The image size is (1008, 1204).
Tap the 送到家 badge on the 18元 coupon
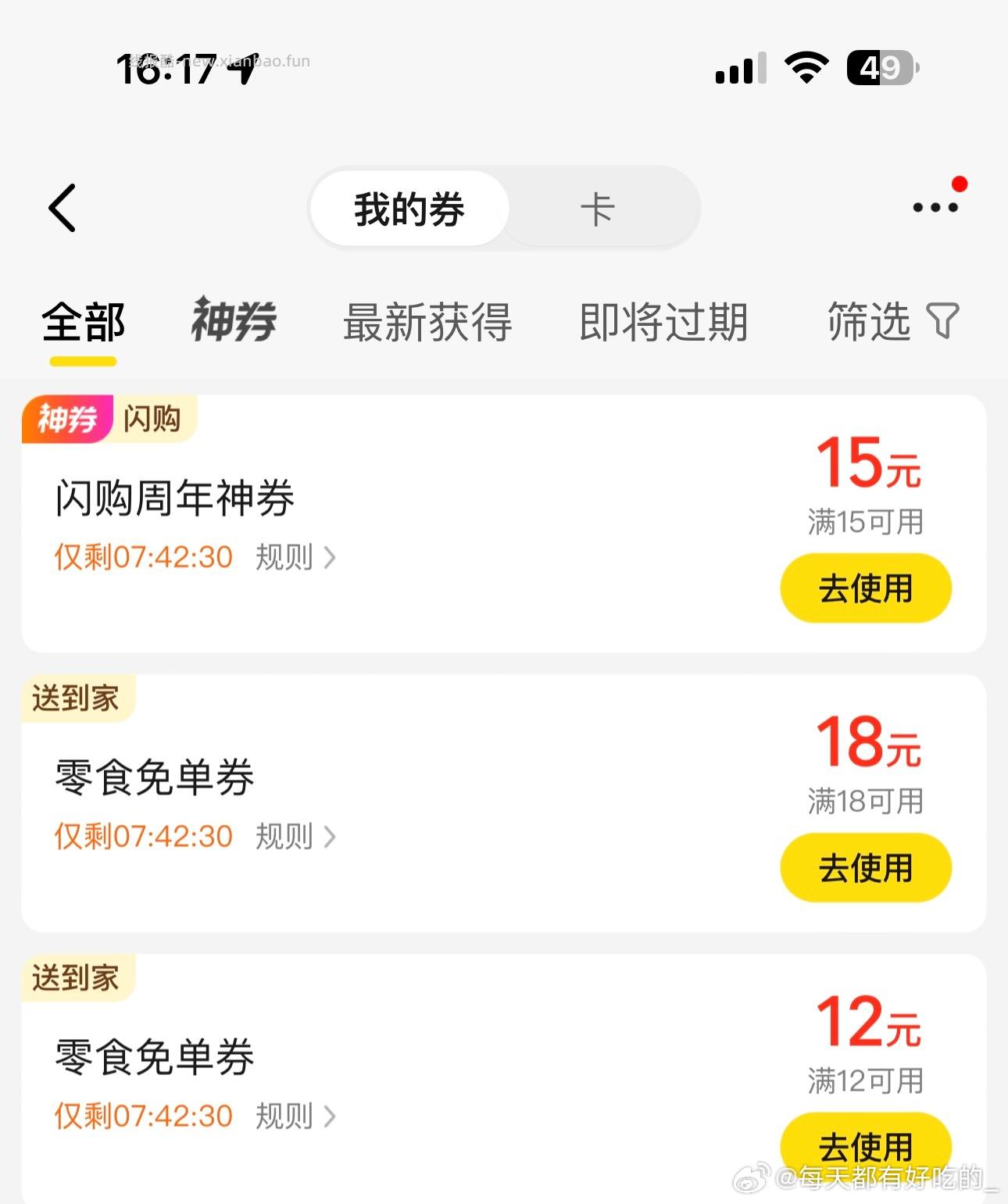[x=77, y=698]
